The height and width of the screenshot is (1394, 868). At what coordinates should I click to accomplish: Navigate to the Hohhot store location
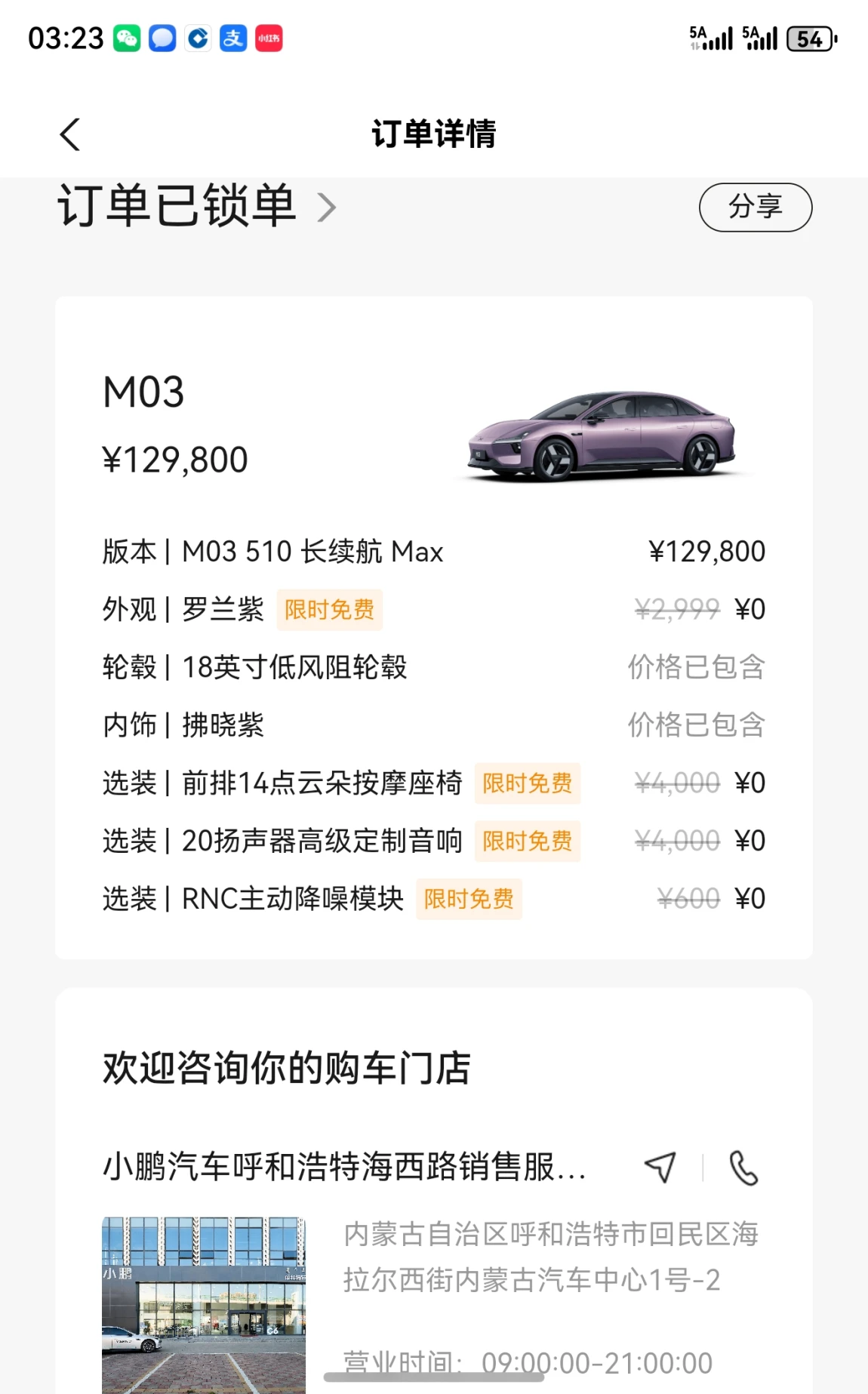660,1167
